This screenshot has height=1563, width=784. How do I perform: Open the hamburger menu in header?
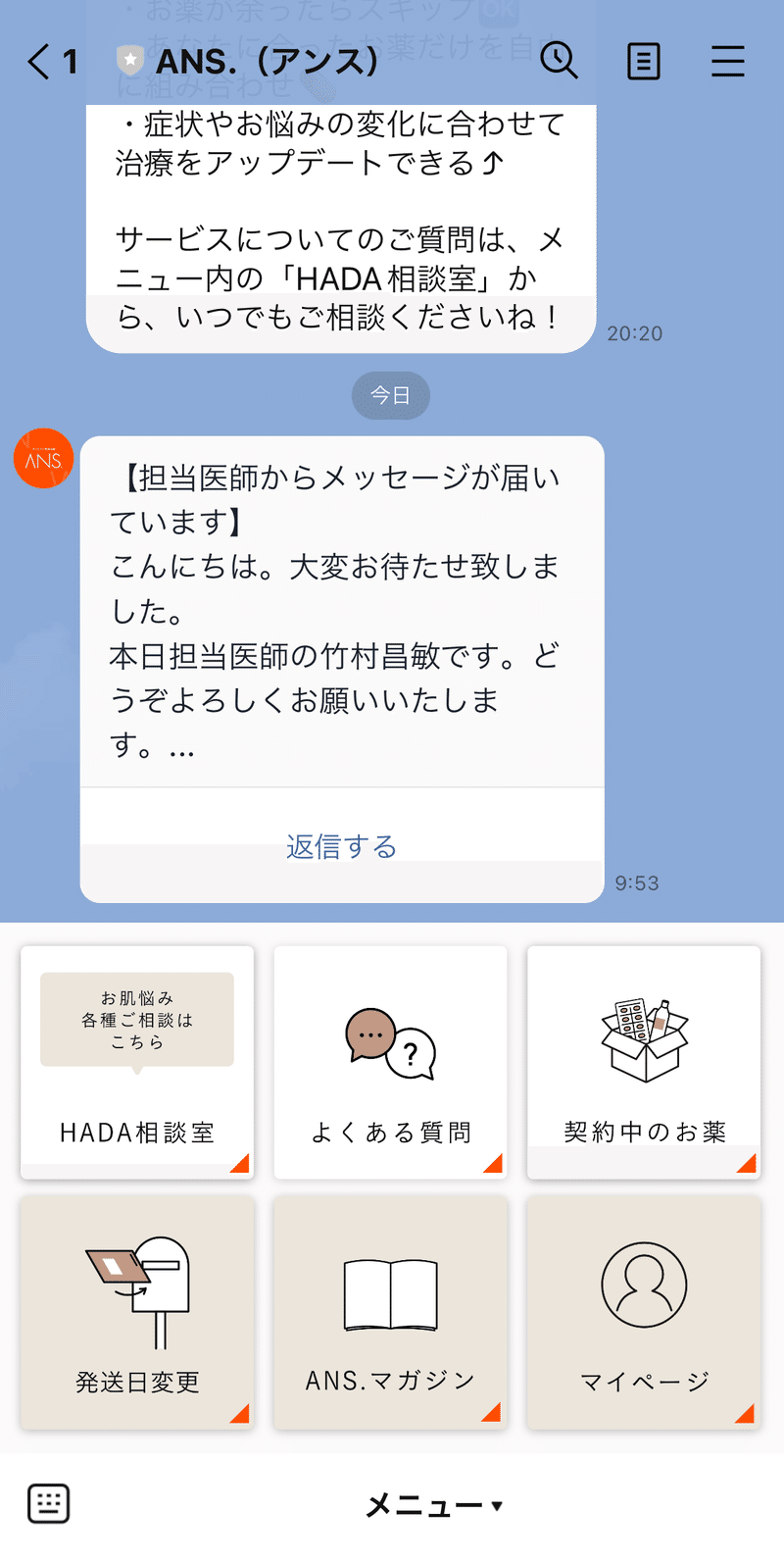728,62
